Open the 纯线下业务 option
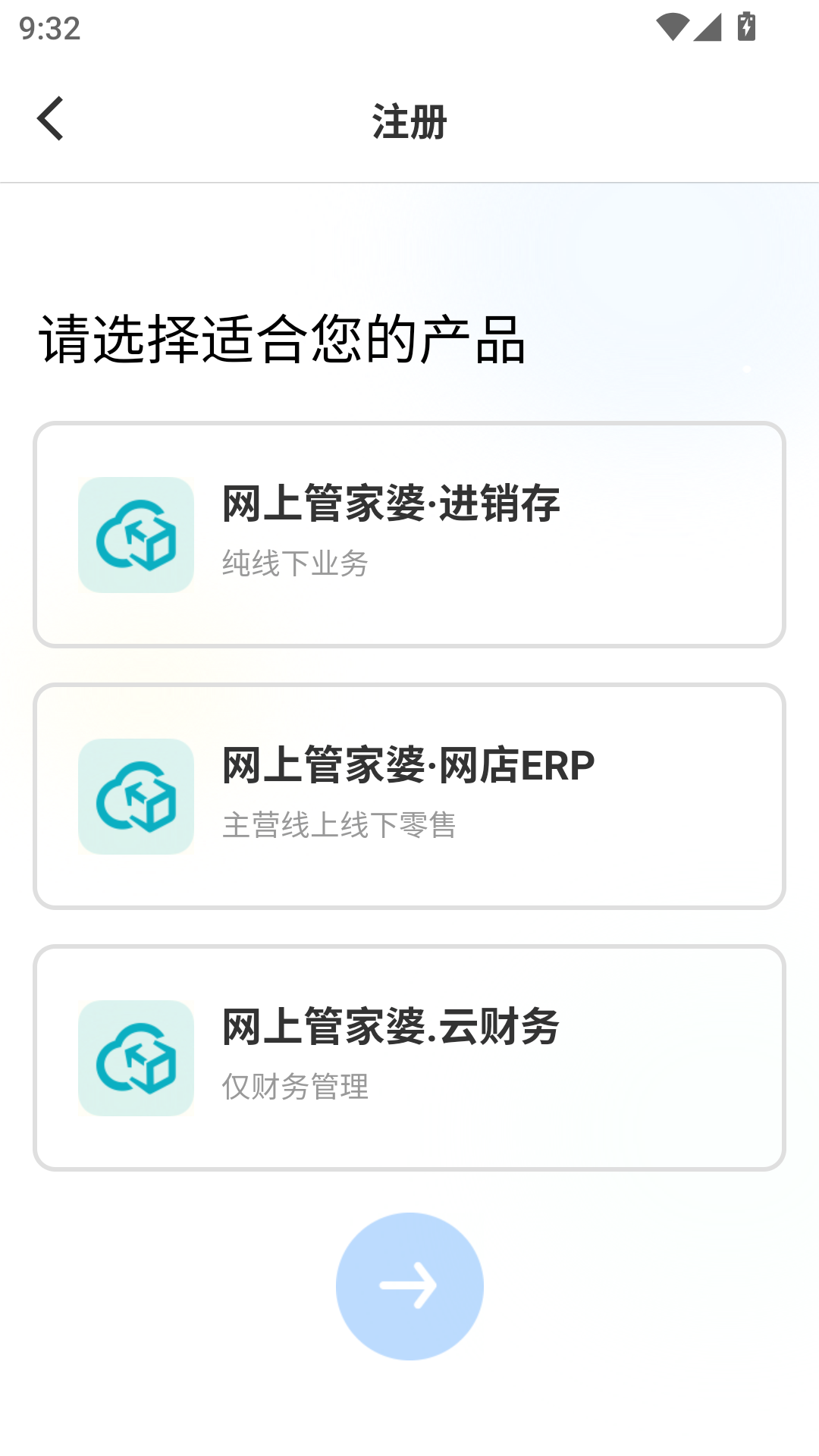The image size is (819, 1456). (x=294, y=563)
